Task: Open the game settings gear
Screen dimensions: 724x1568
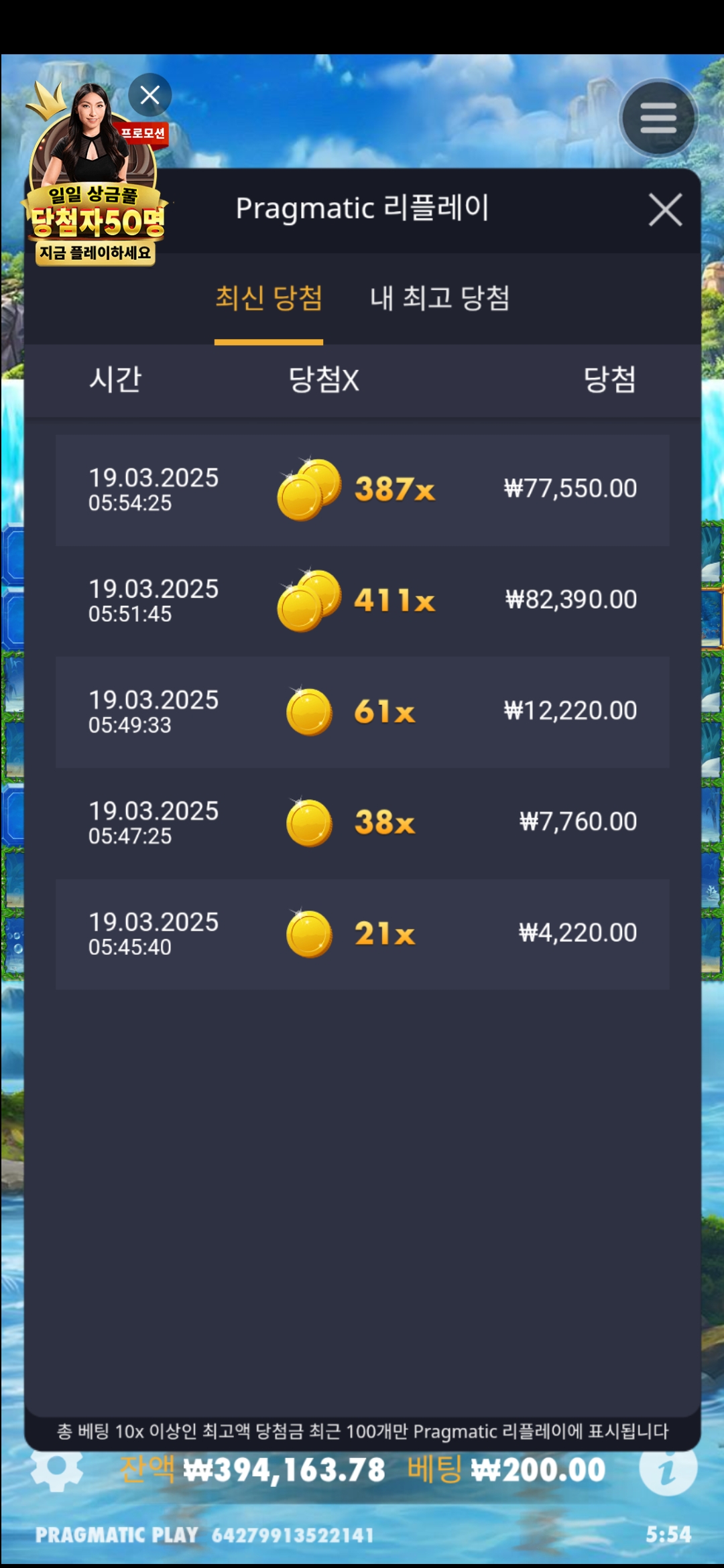Action: point(57,1469)
